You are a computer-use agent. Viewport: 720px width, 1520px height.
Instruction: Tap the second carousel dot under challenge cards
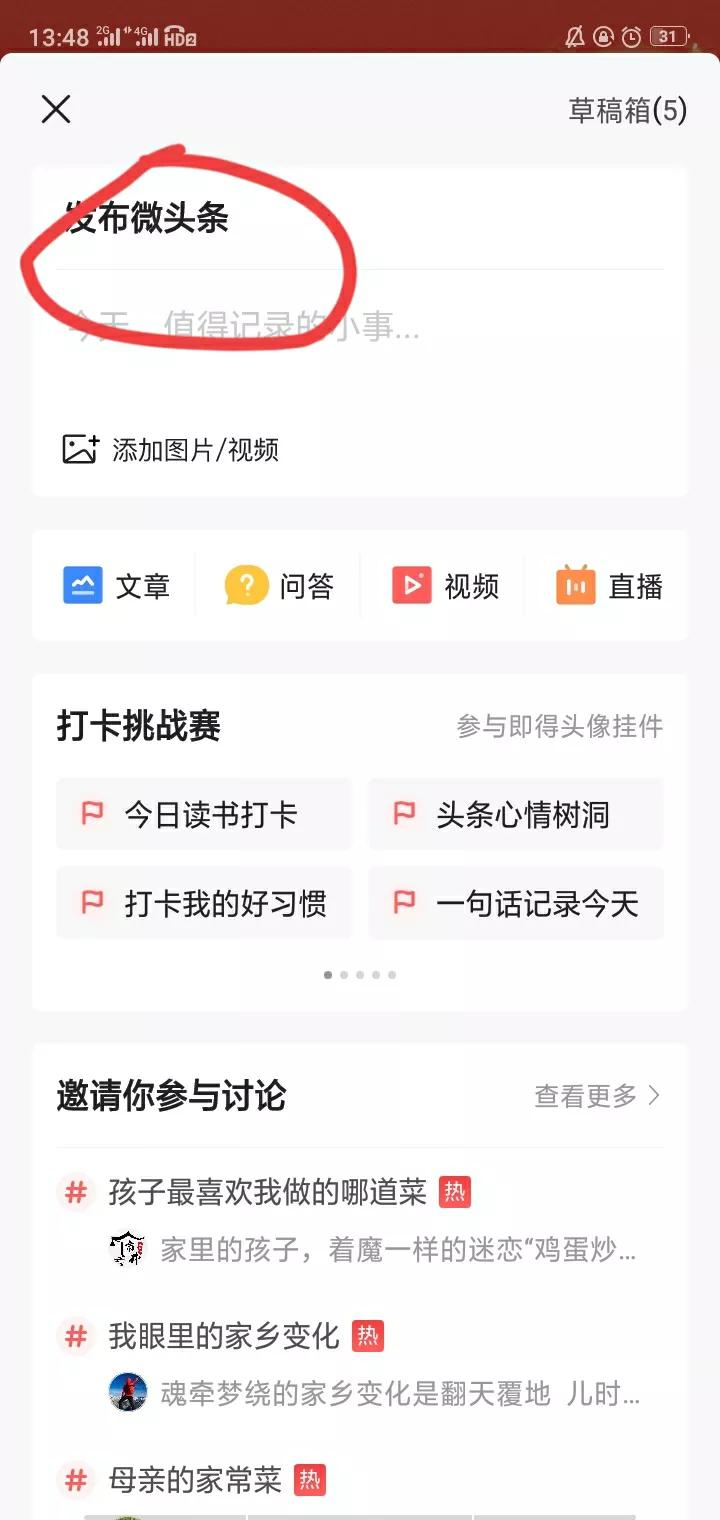(x=344, y=974)
